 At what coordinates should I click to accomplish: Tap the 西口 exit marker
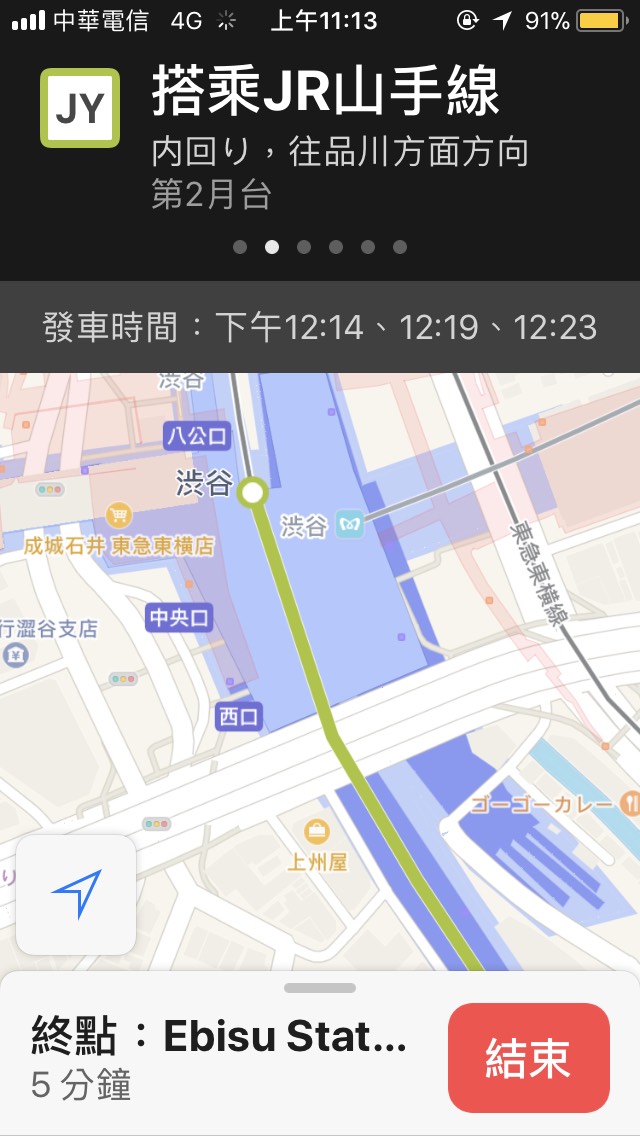[x=240, y=716]
